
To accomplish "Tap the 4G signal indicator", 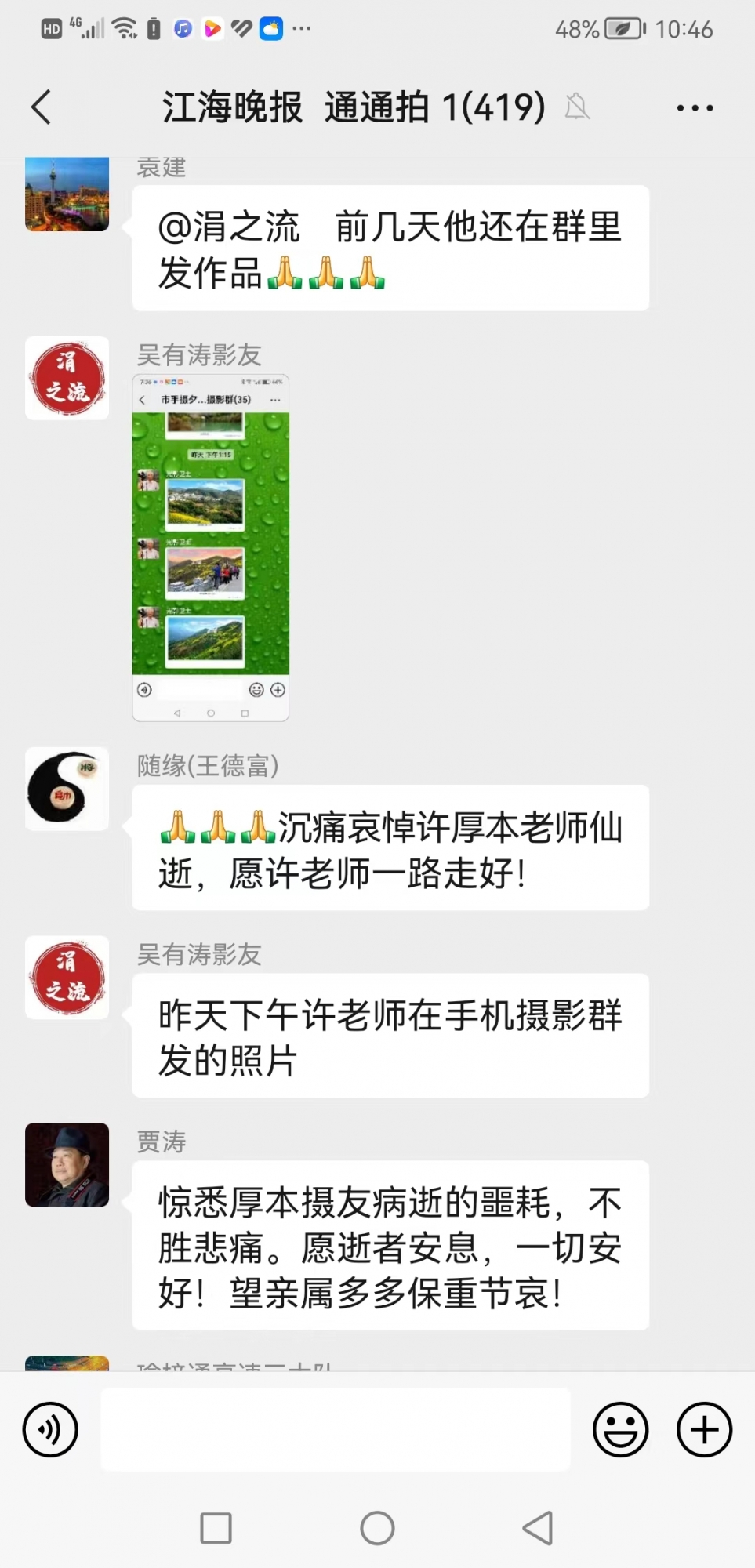I will tap(85, 29).
